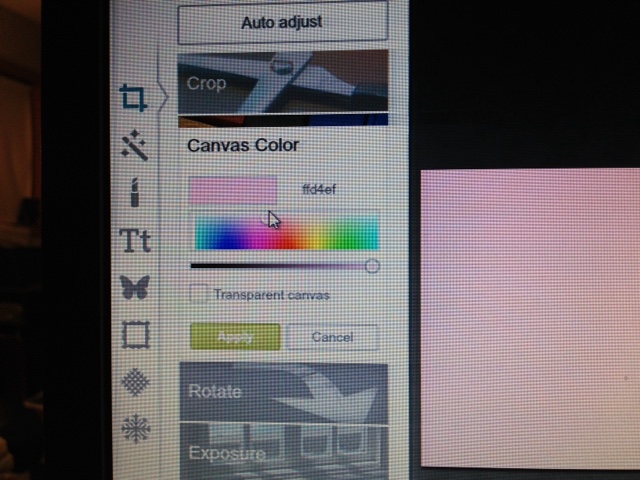640x480 pixels.
Task: Open the Crop tool
Action: [283, 82]
